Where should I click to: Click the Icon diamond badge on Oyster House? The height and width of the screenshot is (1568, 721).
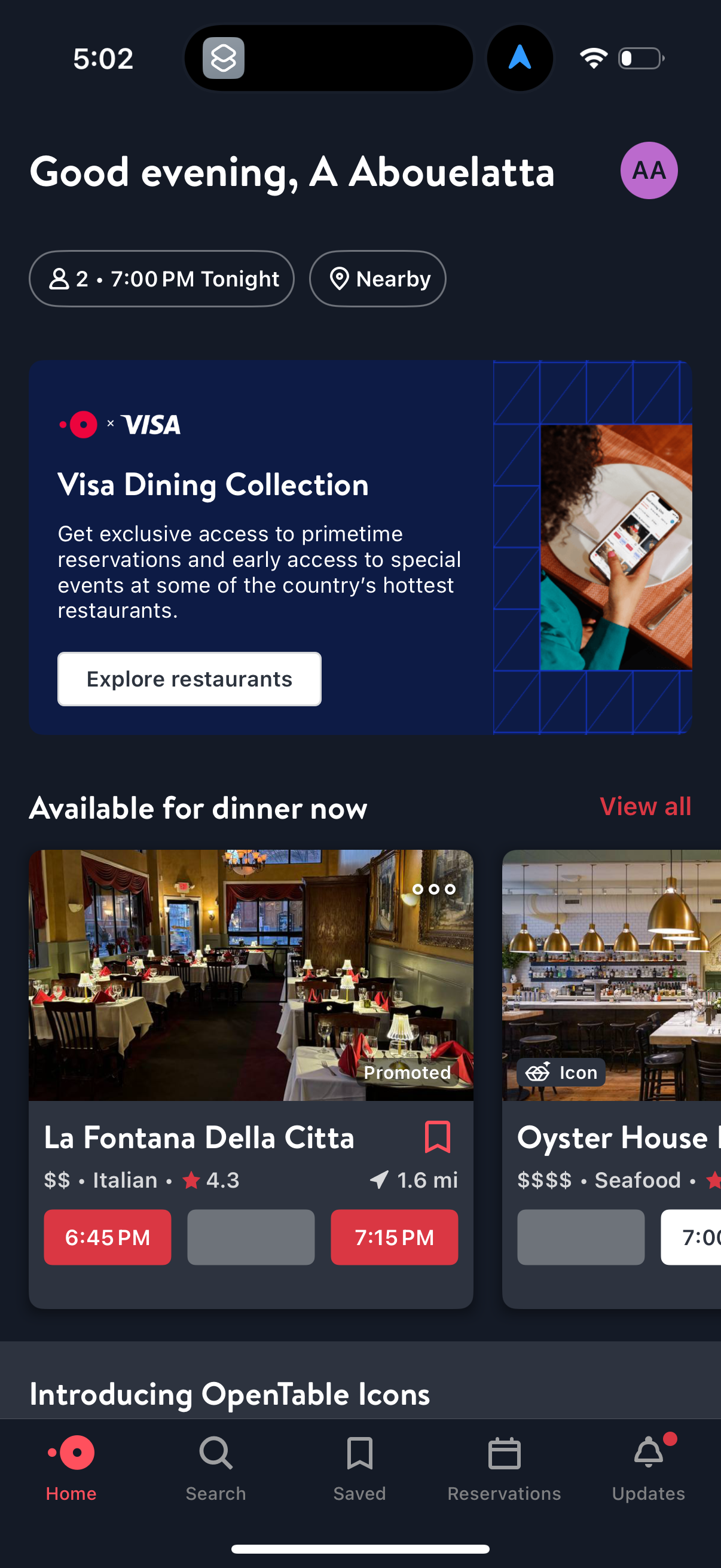[x=538, y=1072]
